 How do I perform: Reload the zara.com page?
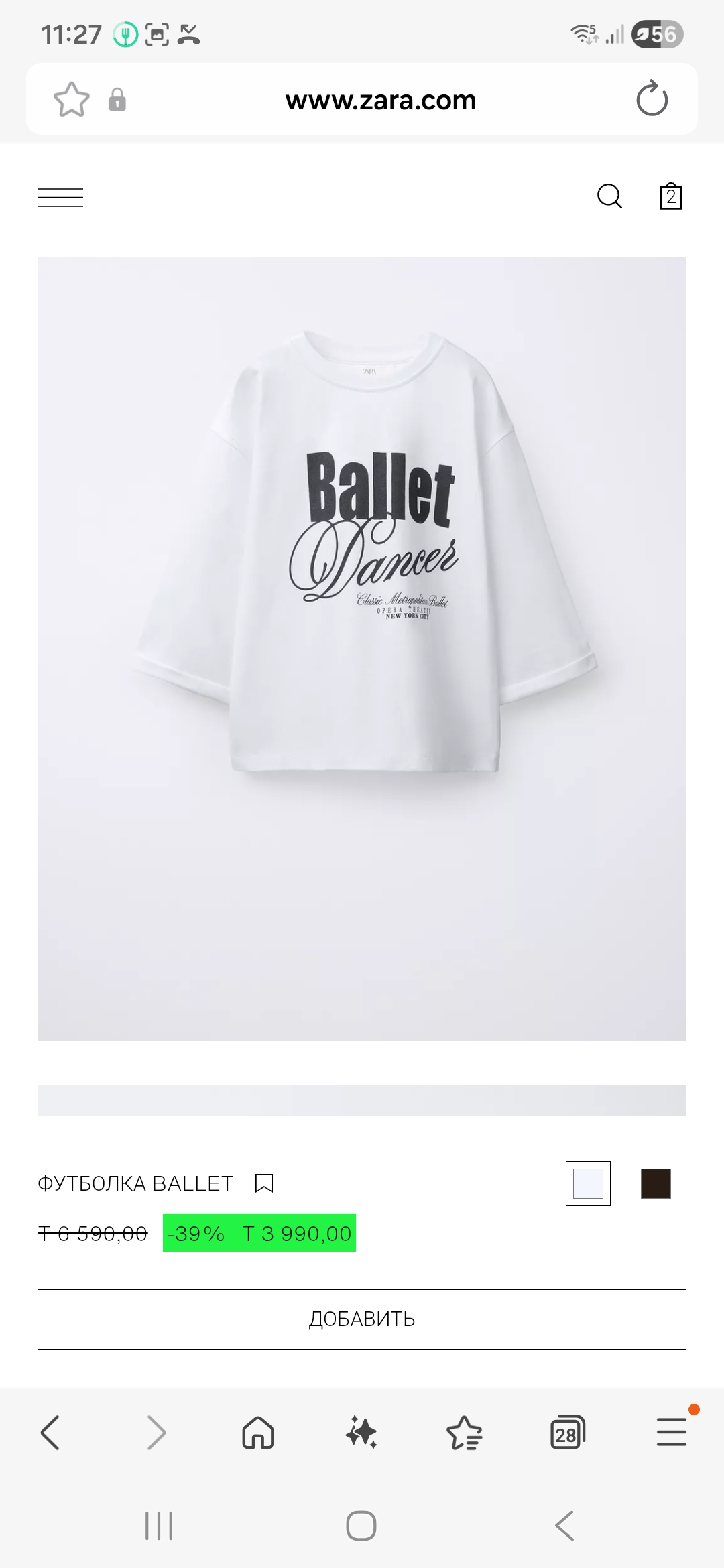(652, 99)
